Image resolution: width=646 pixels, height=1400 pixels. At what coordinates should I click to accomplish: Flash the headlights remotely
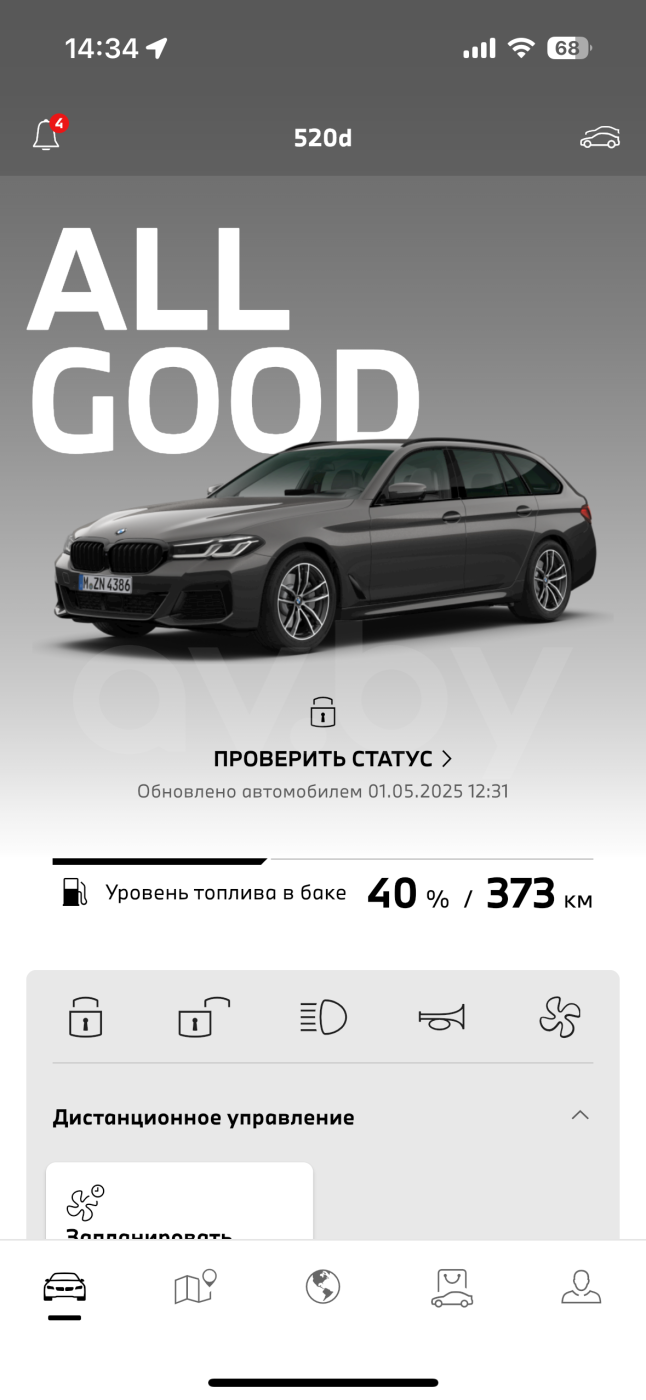click(x=323, y=1018)
